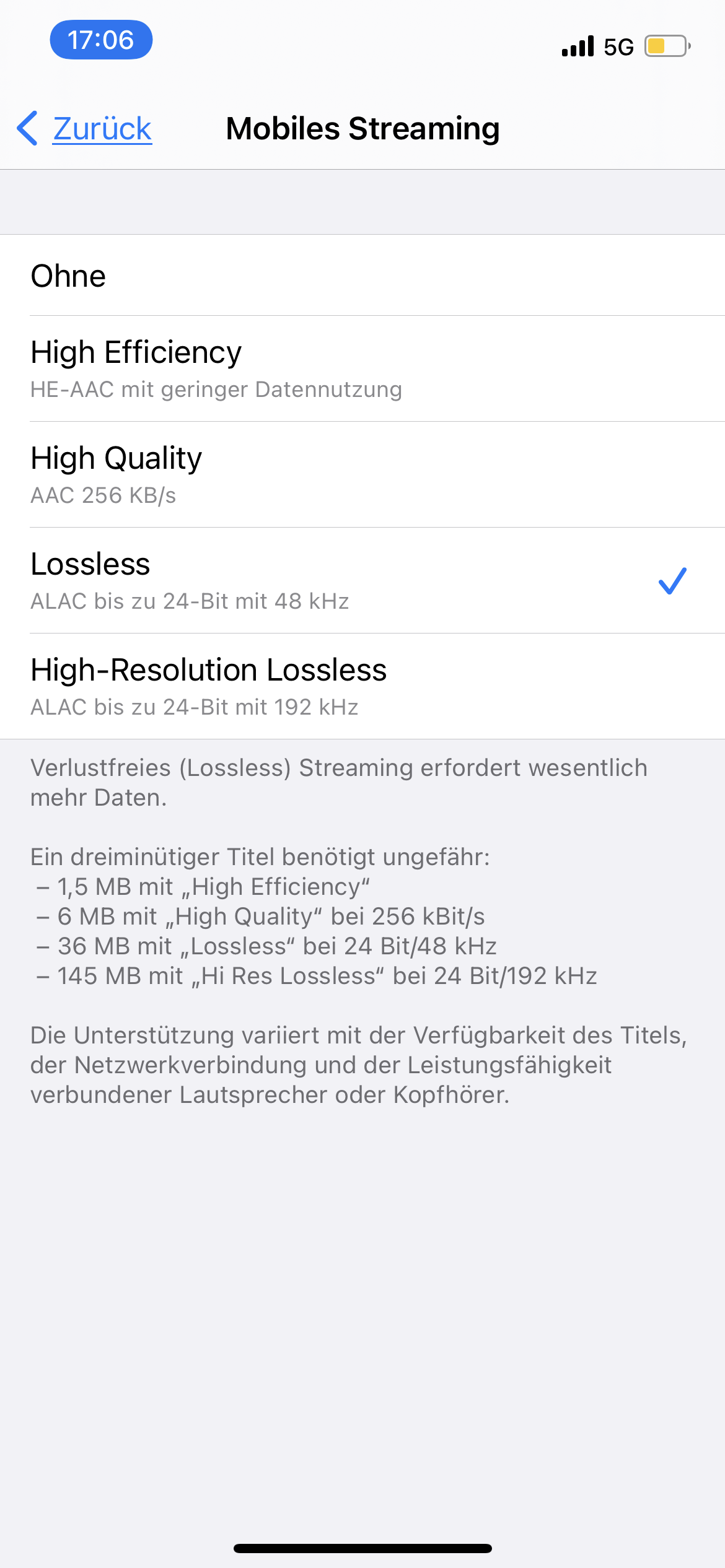Select the Ohne streaming option
This screenshot has height=1568, width=725.
coord(362,276)
